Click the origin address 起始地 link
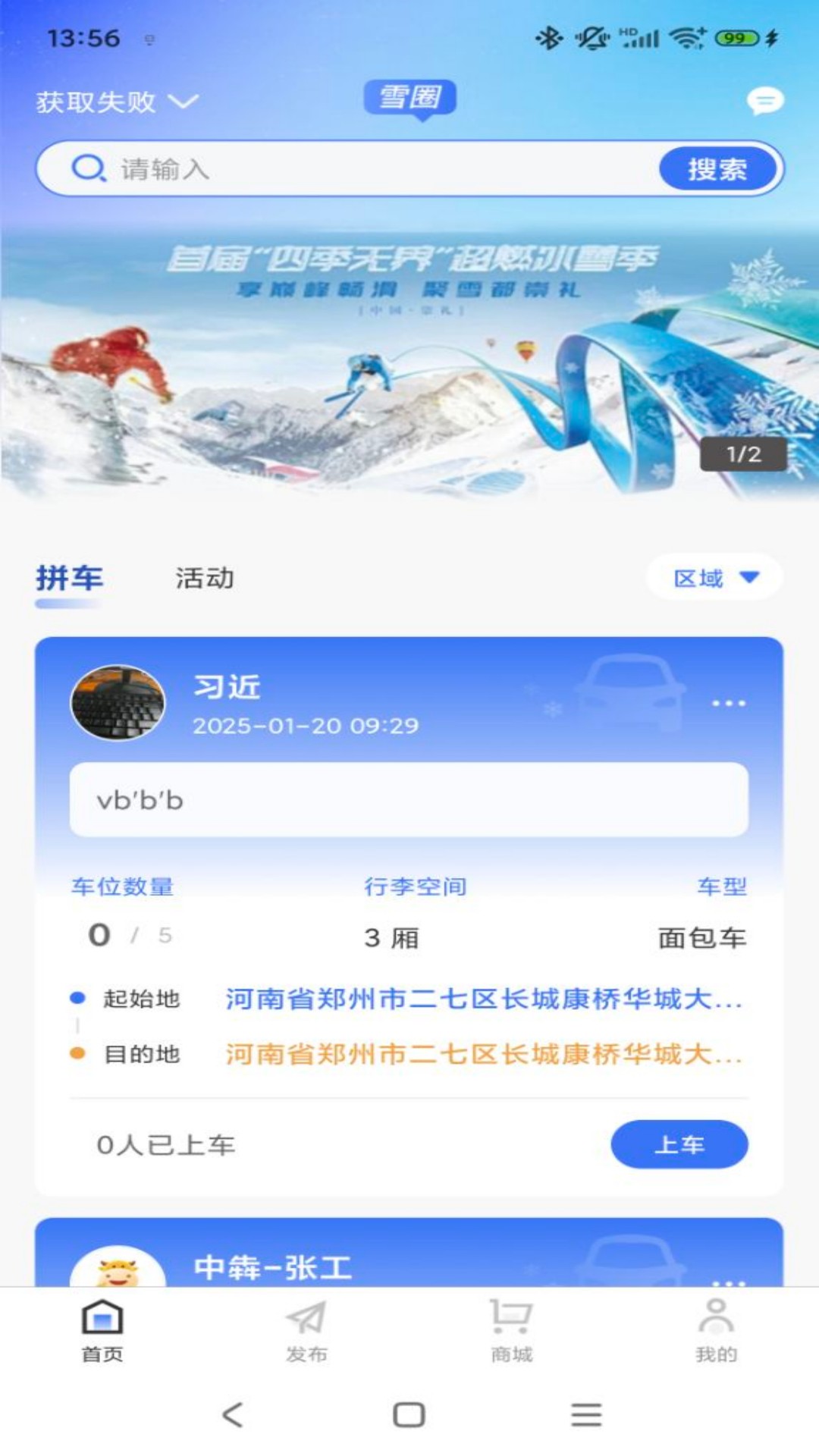Screen dimensions: 819x1456 point(485,999)
